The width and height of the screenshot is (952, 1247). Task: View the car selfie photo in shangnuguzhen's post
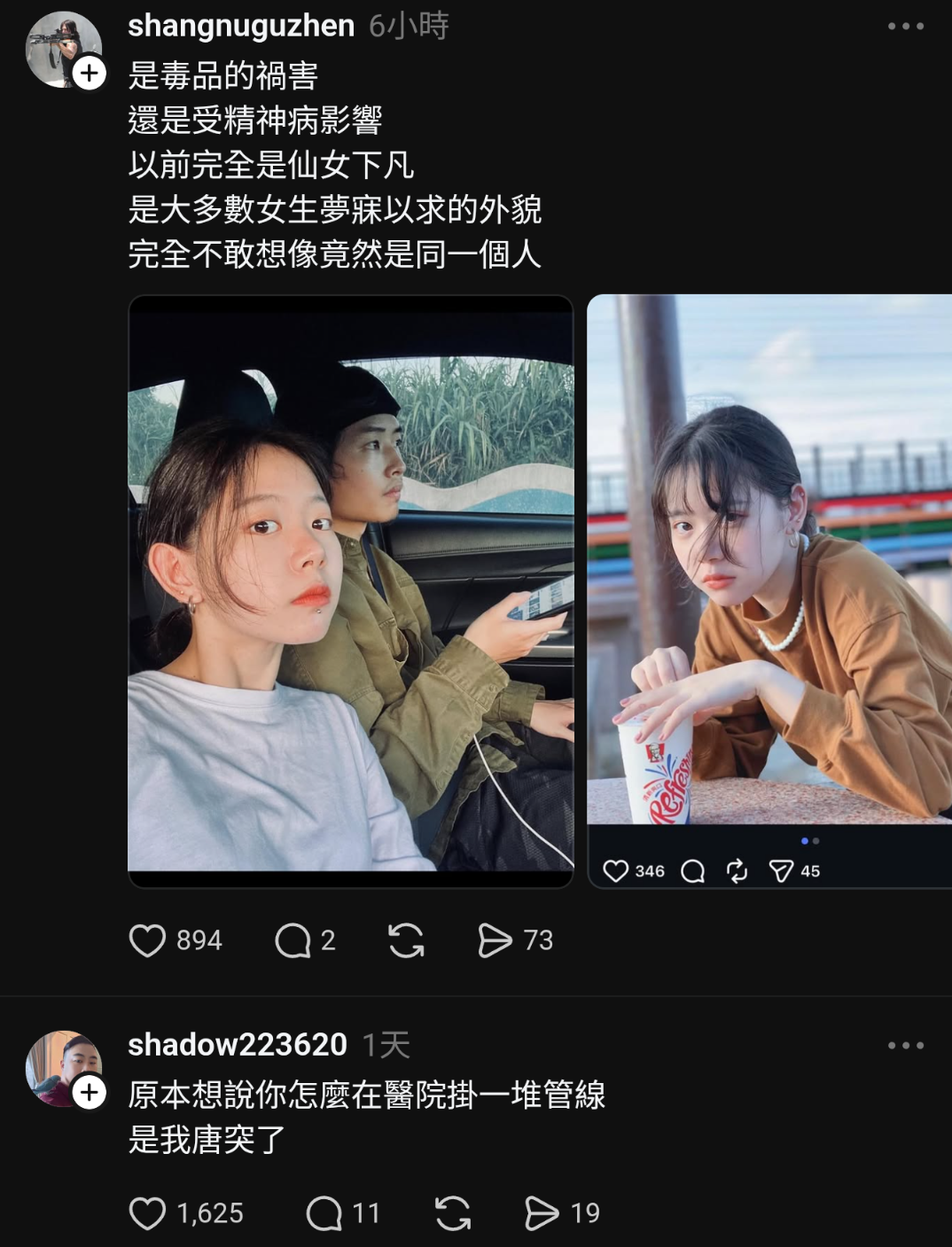(x=351, y=590)
